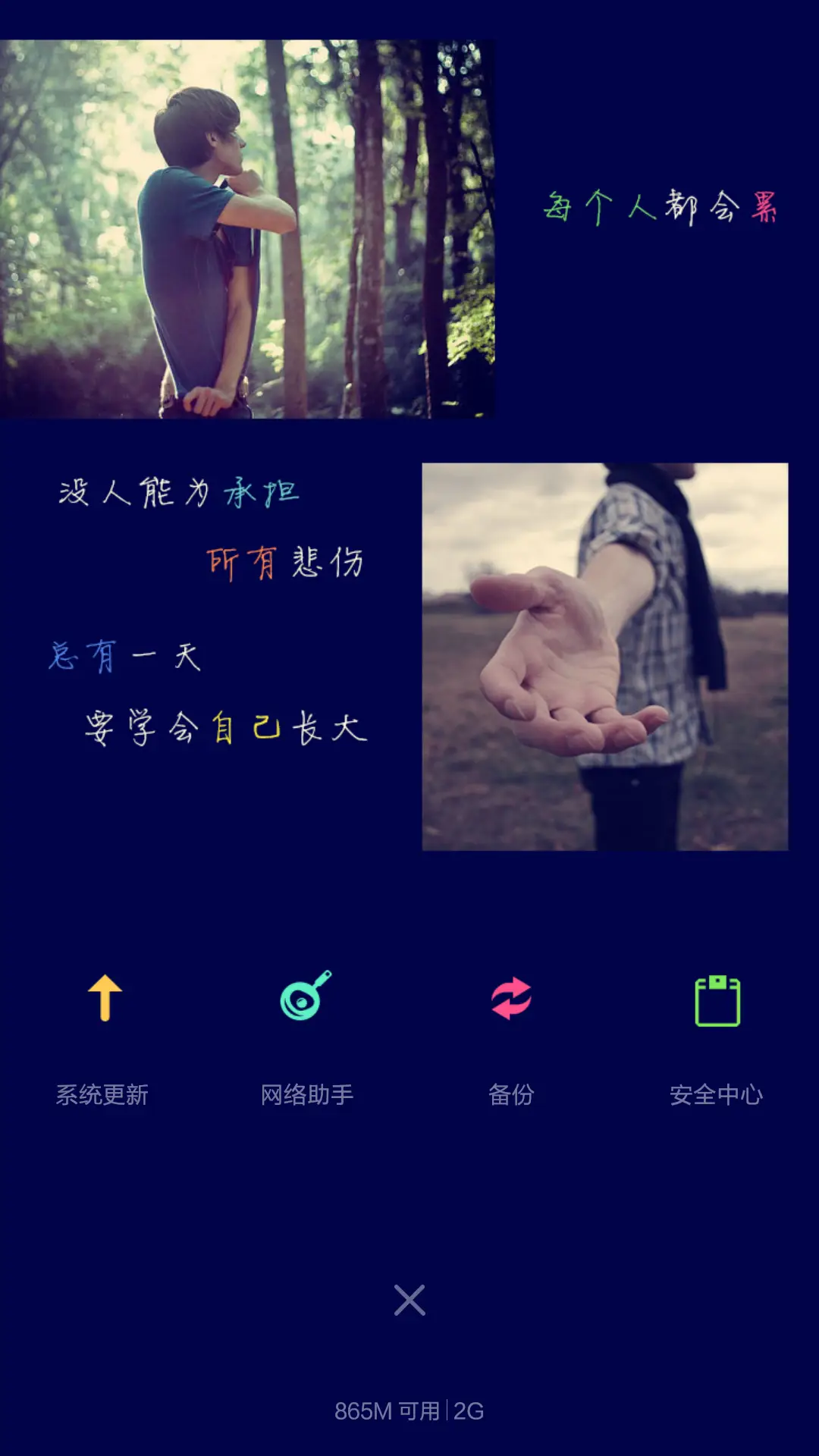This screenshot has width=819, height=1456.
Task: Click the 系统更新 text label
Action: click(x=104, y=1094)
